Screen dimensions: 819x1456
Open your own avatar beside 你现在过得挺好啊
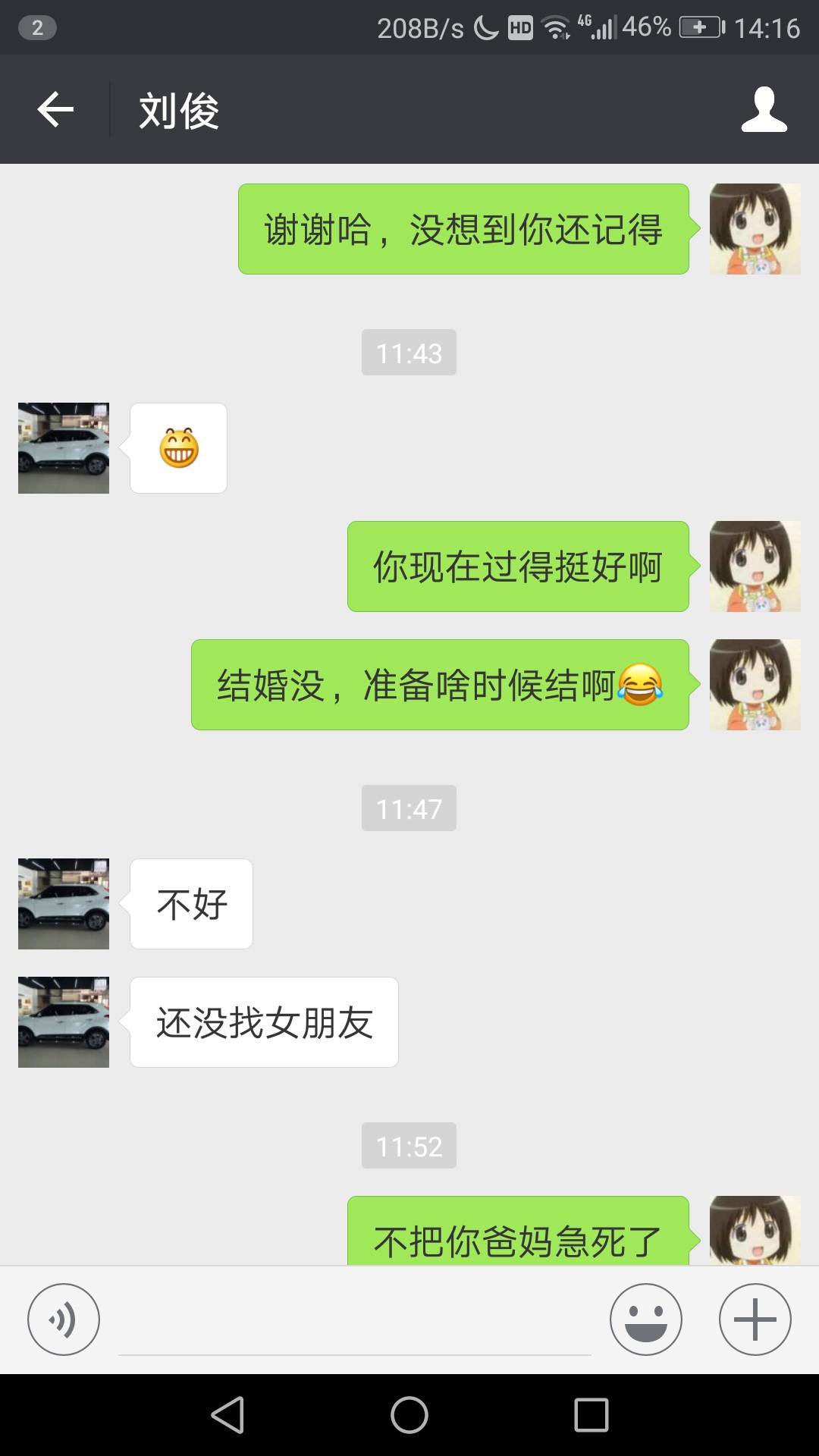click(755, 566)
